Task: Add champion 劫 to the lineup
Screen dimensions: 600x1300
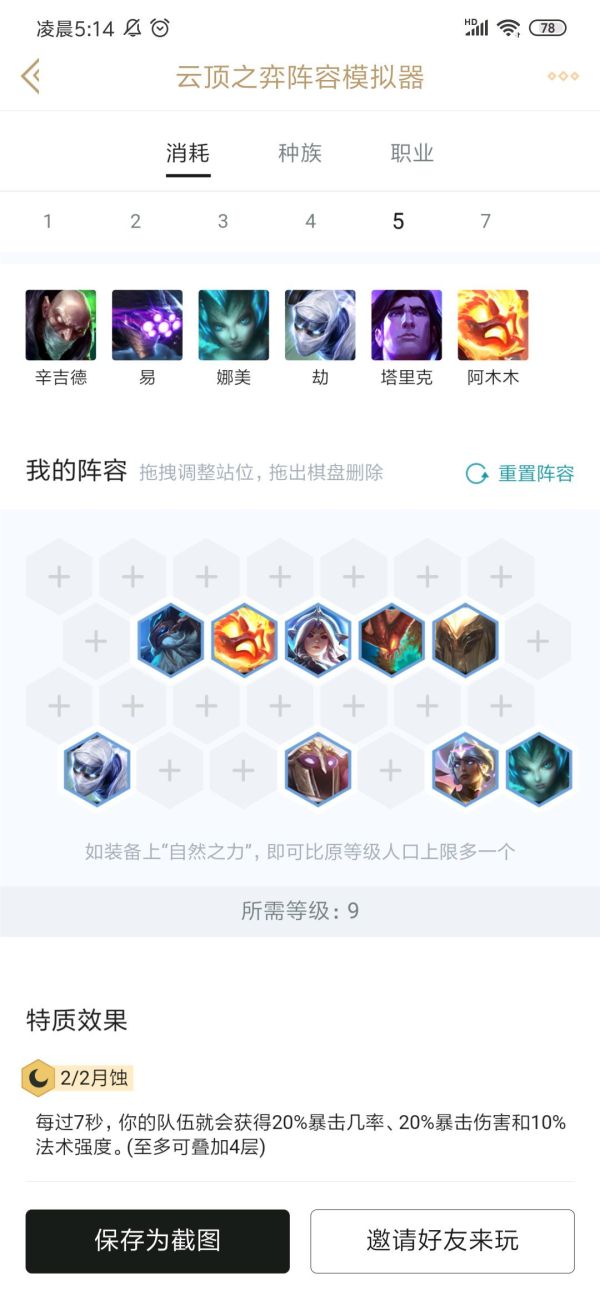Action: pos(320,325)
